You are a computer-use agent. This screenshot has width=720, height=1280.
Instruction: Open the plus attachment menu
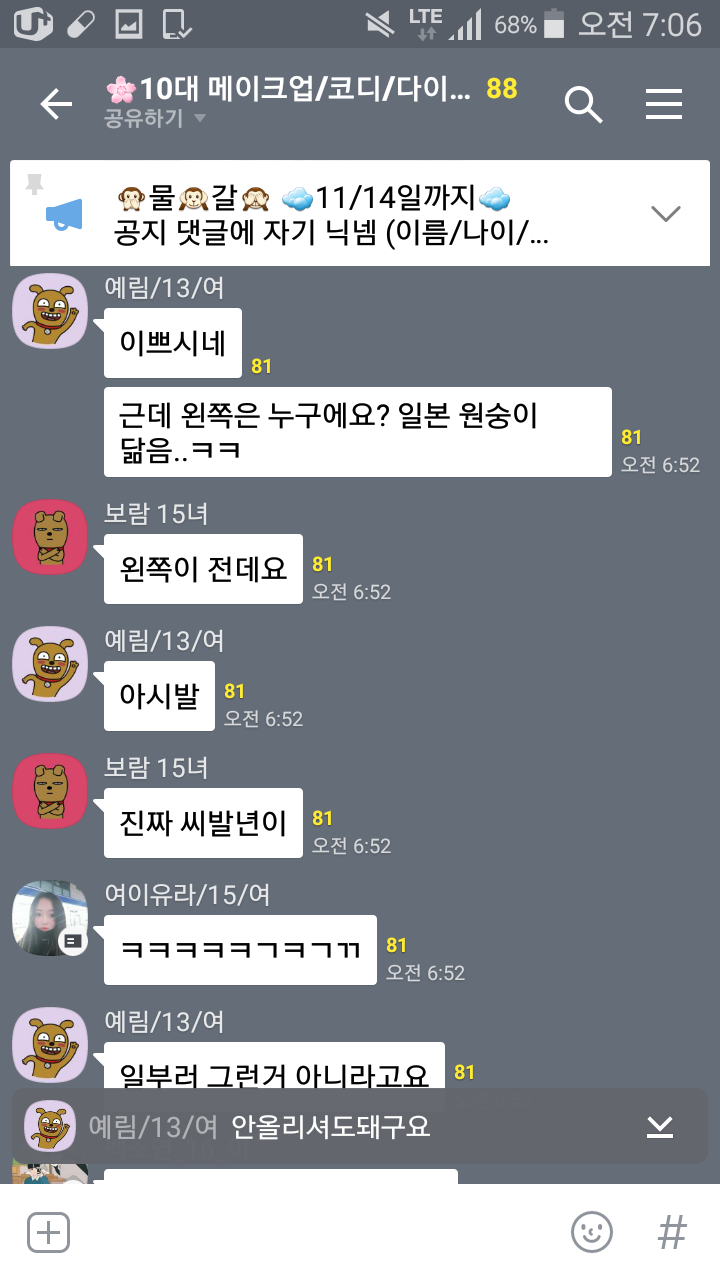point(48,1232)
